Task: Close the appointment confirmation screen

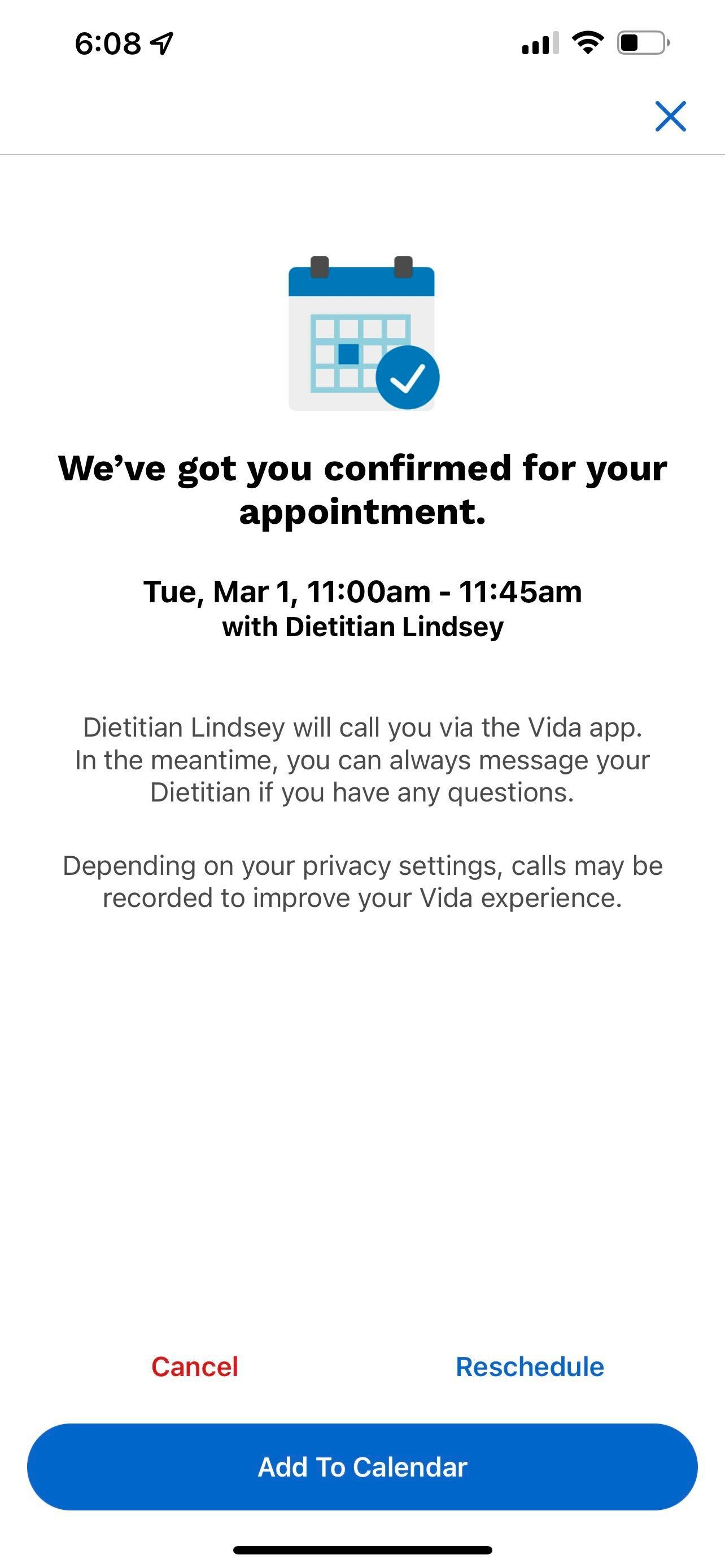Action: 670,116
